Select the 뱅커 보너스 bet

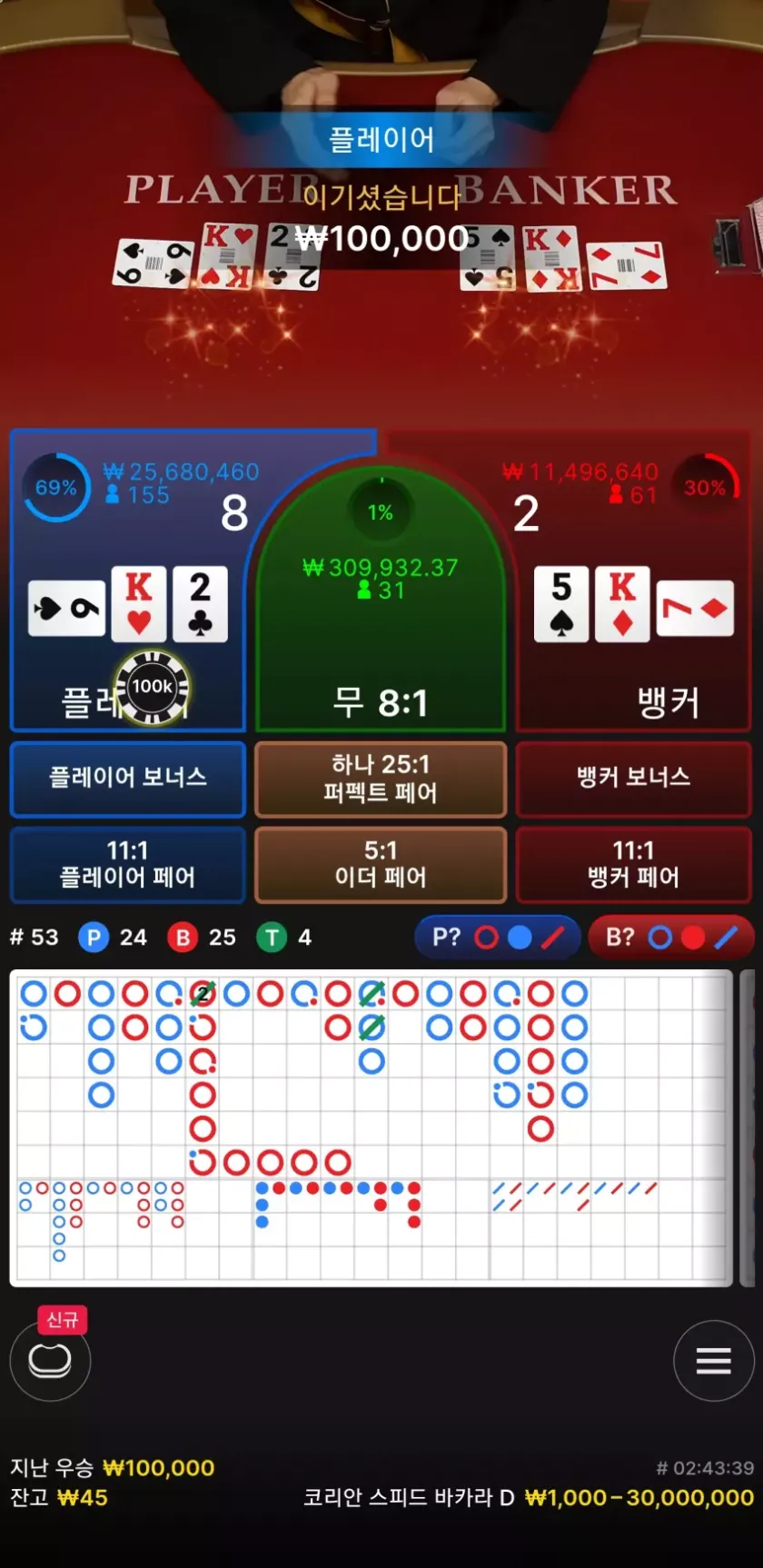click(x=633, y=778)
